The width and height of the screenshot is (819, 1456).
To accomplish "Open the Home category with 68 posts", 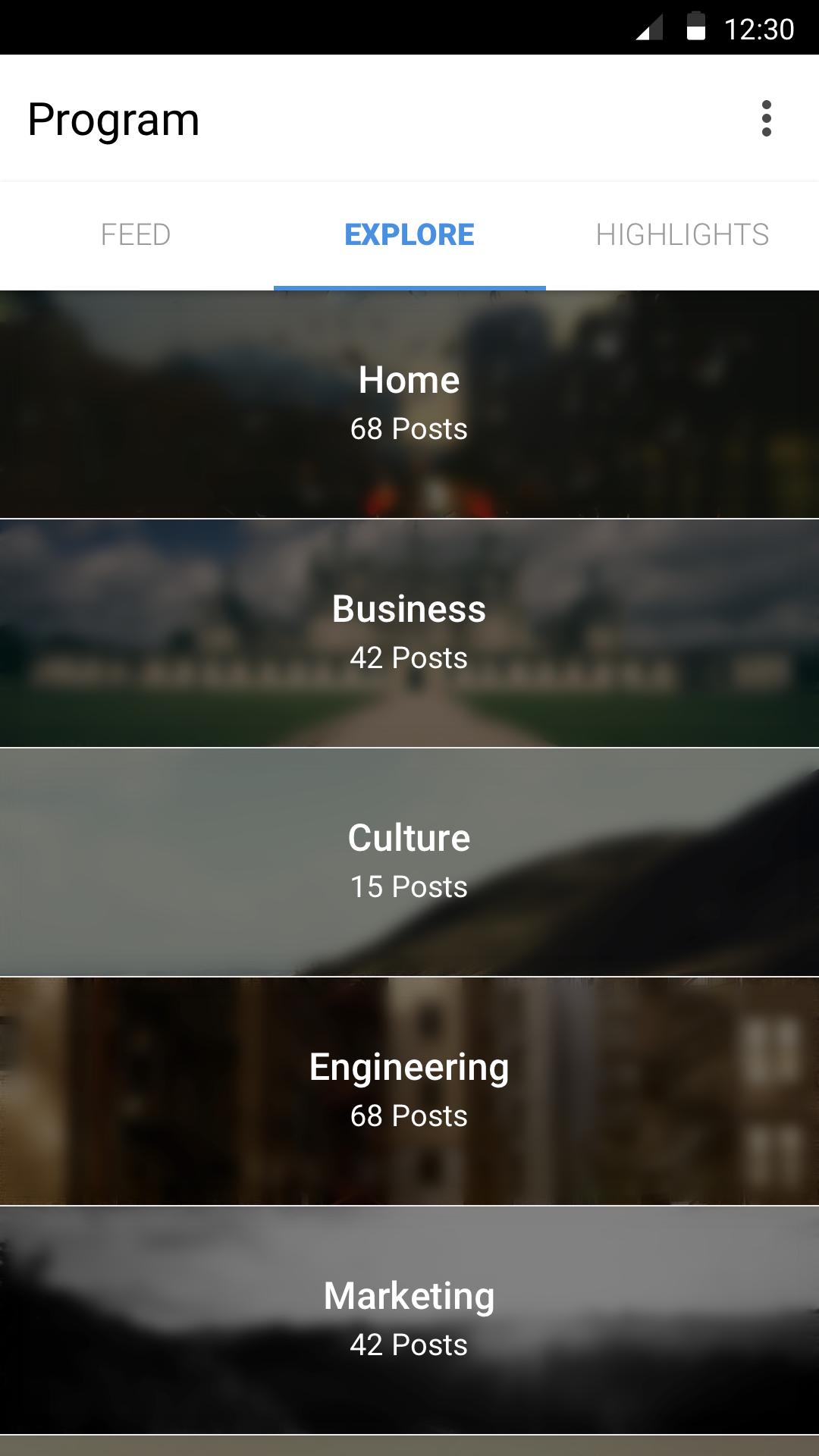I will [409, 404].
